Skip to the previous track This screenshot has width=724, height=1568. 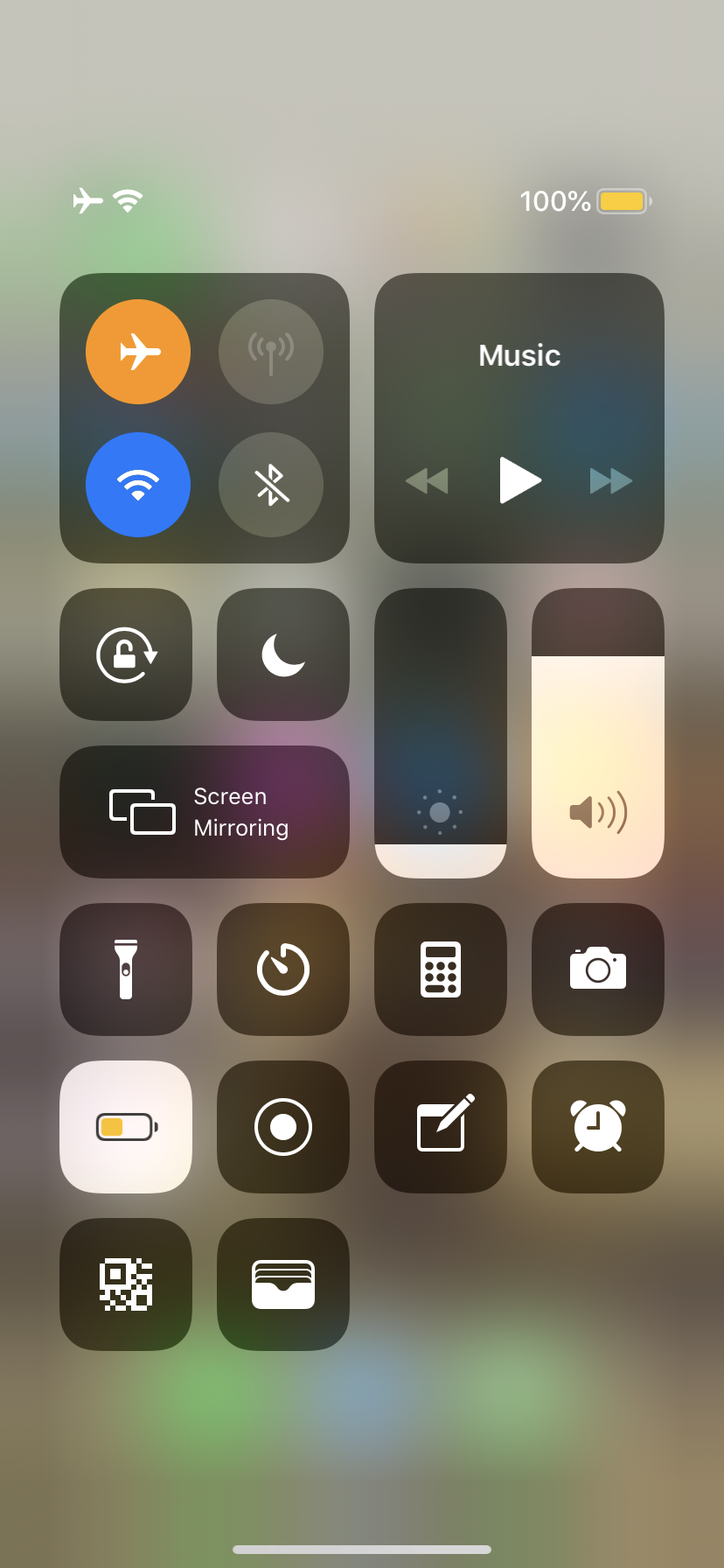(x=427, y=480)
